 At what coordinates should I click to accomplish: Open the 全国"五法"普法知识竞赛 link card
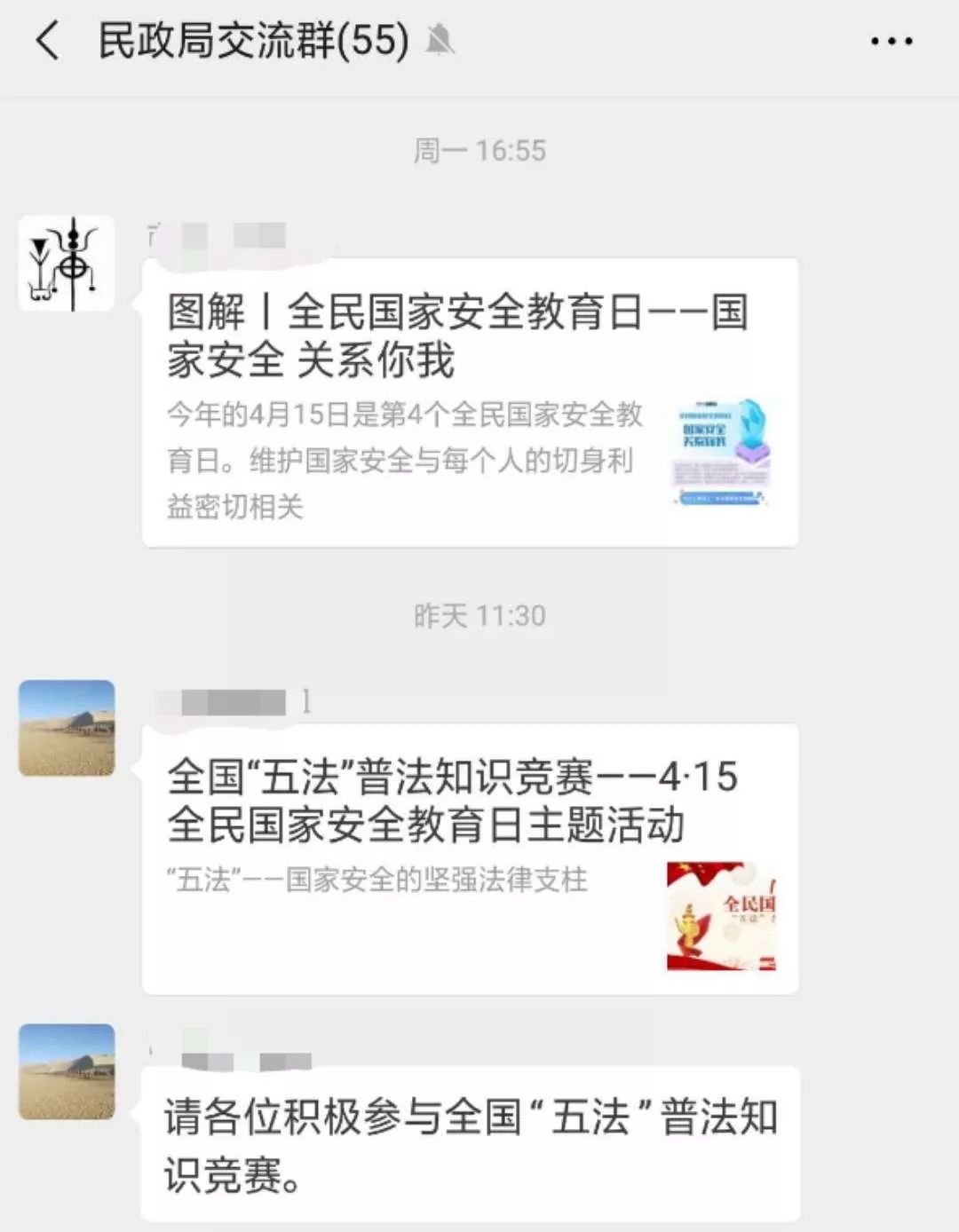(470, 858)
